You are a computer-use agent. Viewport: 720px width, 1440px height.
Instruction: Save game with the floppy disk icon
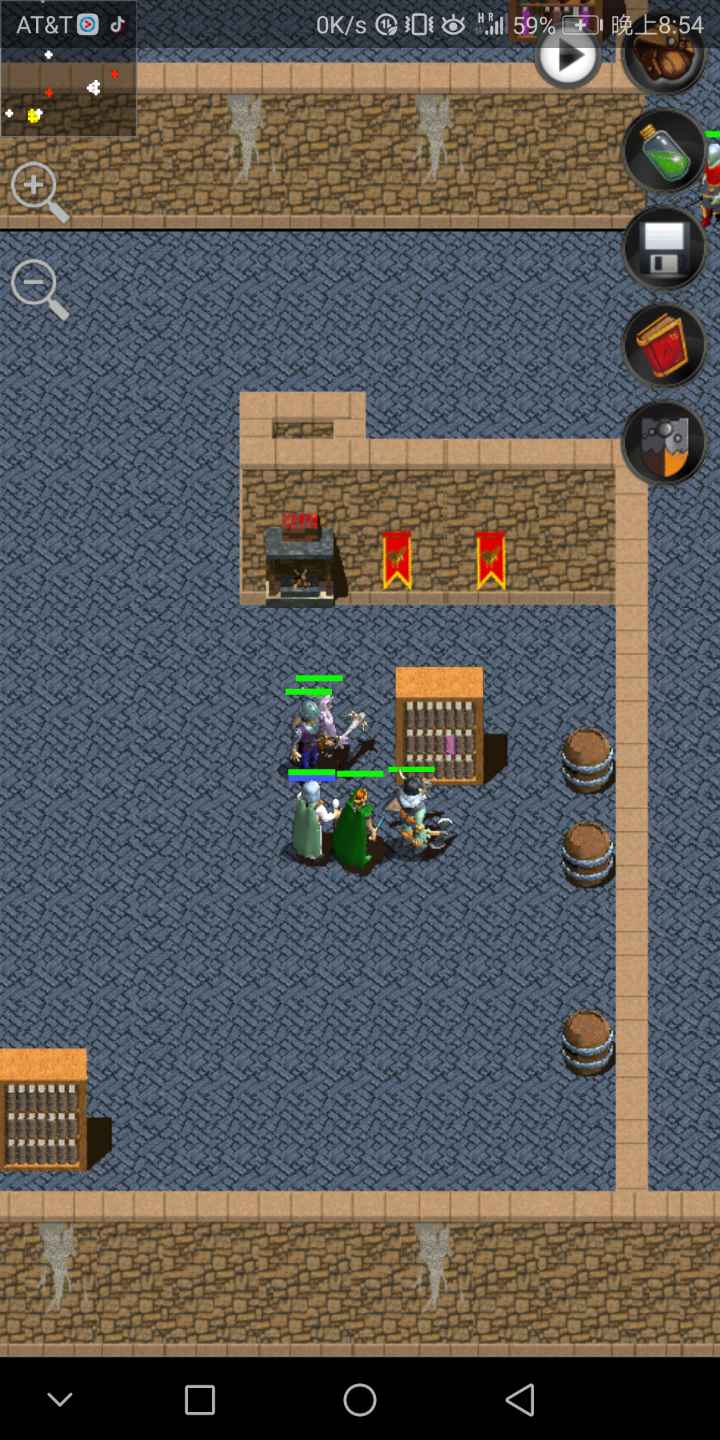(x=664, y=248)
